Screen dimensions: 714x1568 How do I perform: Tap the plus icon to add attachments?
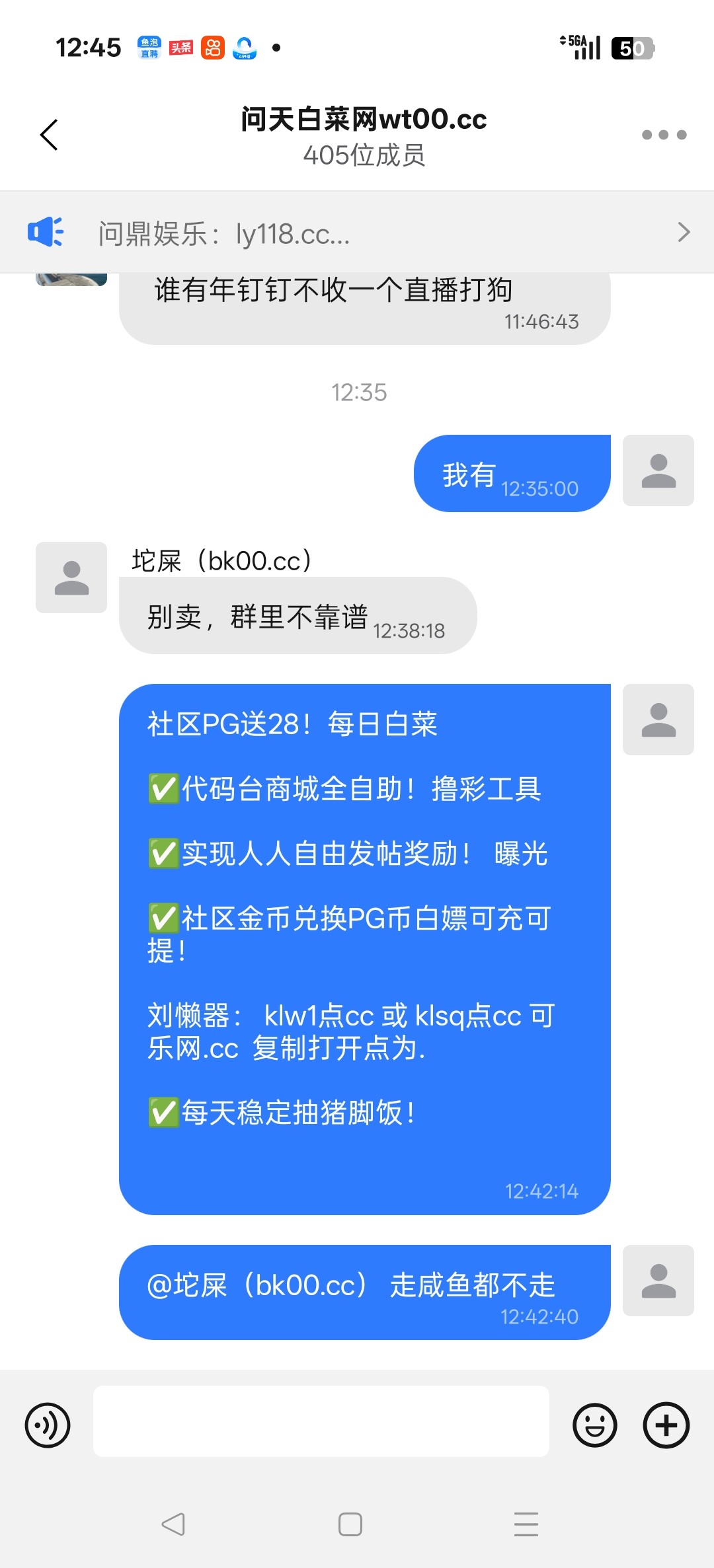tap(665, 1425)
